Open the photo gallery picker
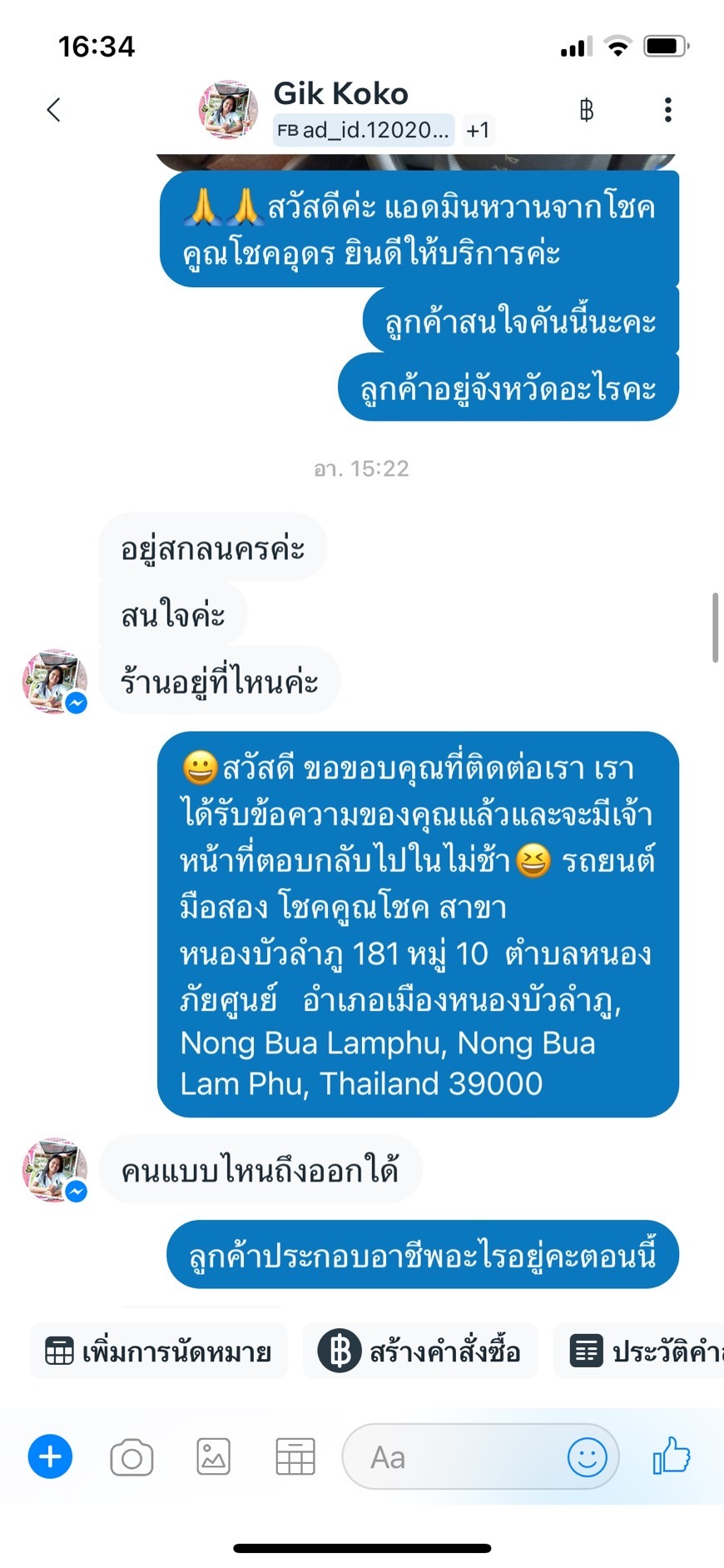Image resolution: width=724 pixels, height=1568 pixels. (x=213, y=1457)
